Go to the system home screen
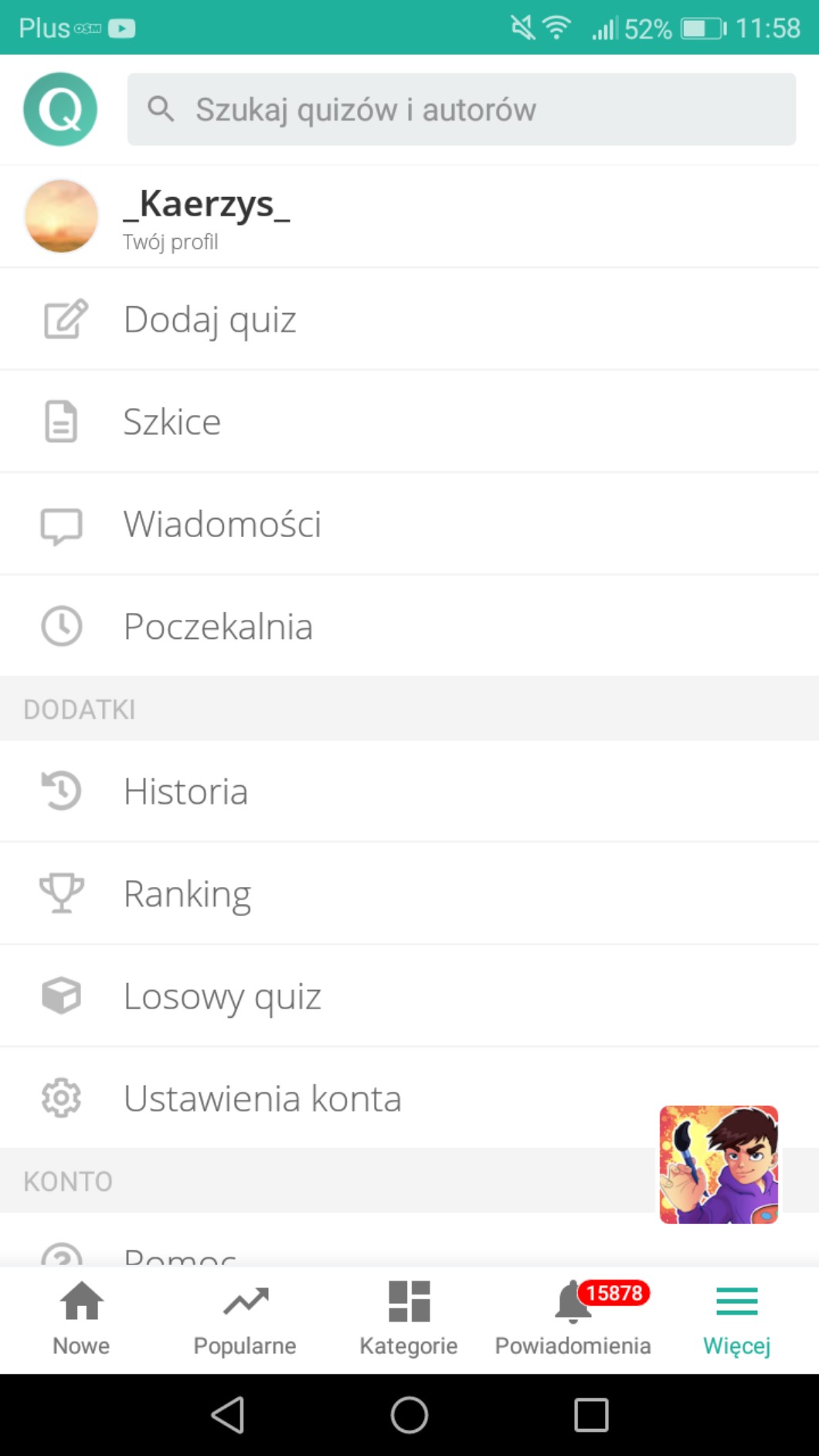 409,1415
